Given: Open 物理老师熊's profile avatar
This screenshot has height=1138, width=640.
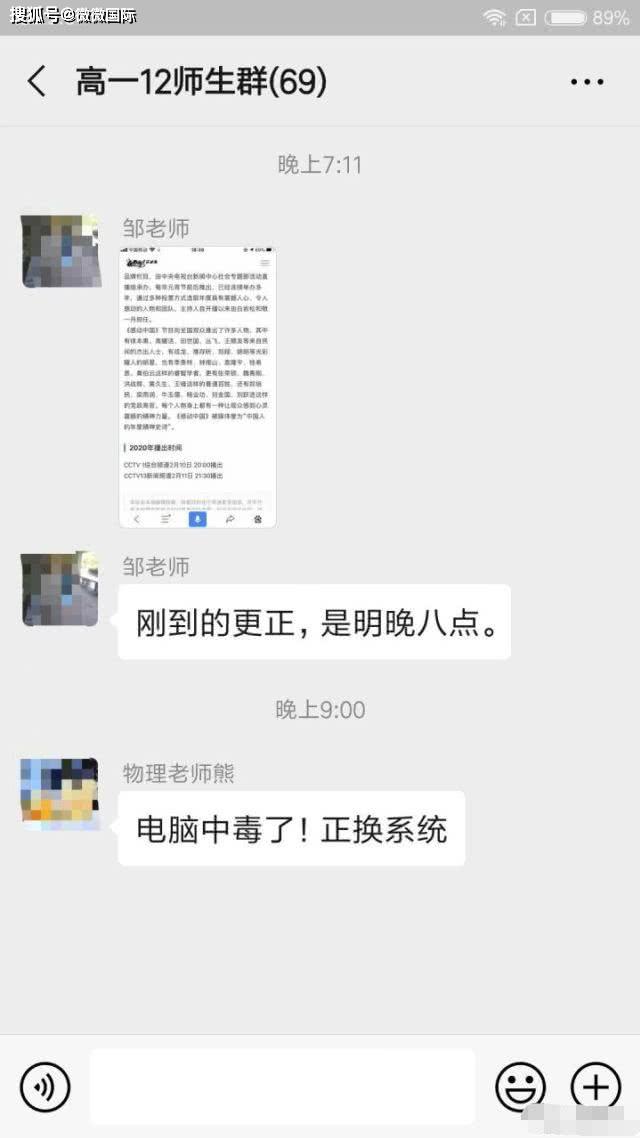Looking at the screenshot, I should [x=59, y=796].
